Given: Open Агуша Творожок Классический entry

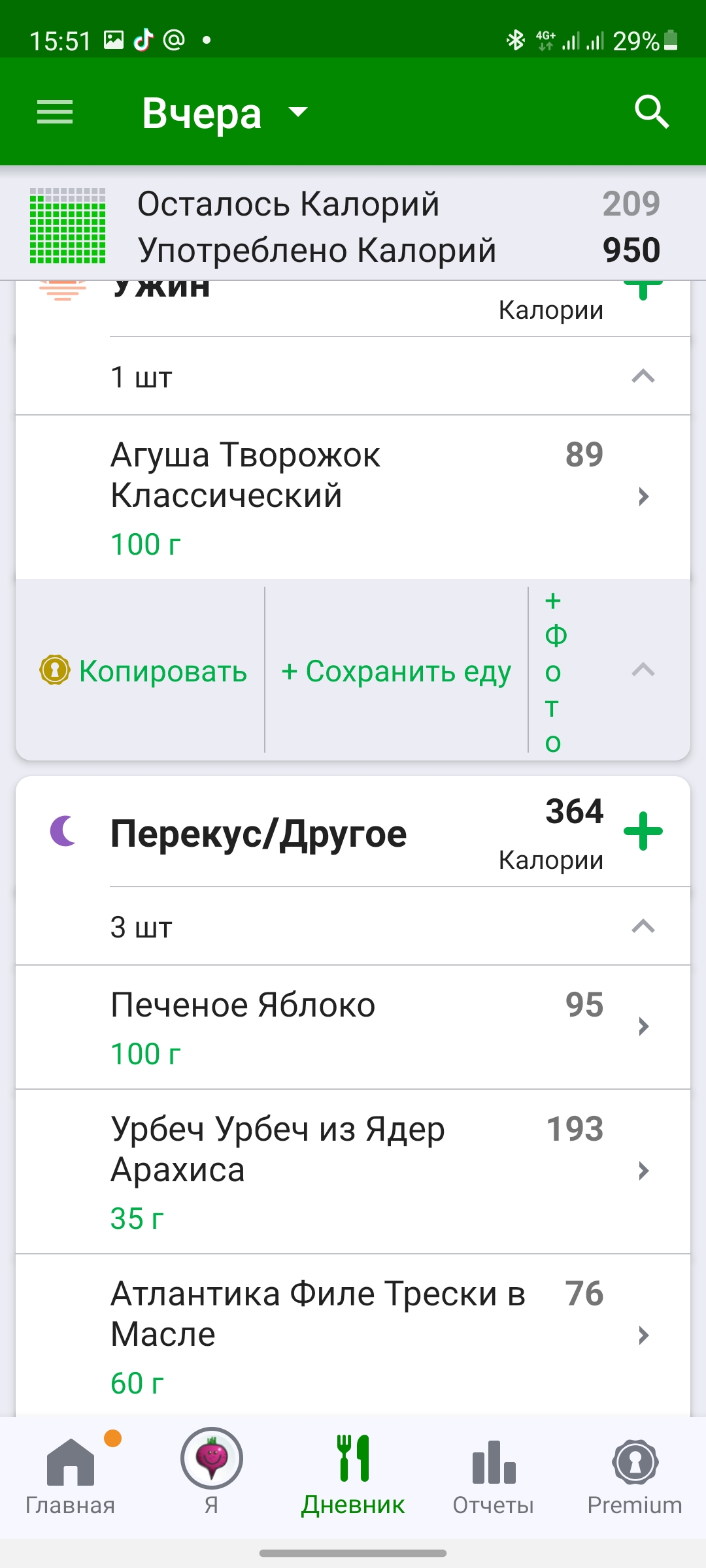Looking at the screenshot, I should 353,497.
